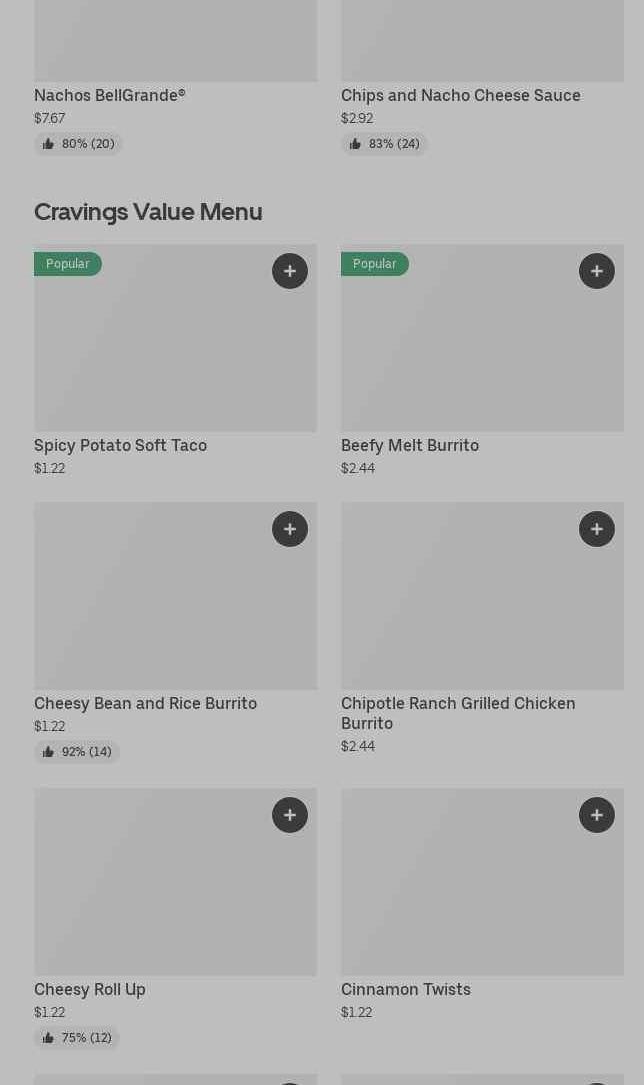The image size is (644, 1085).
Task: Add Cheesy Bean and Rice Burrito to cart
Action: (290, 529)
